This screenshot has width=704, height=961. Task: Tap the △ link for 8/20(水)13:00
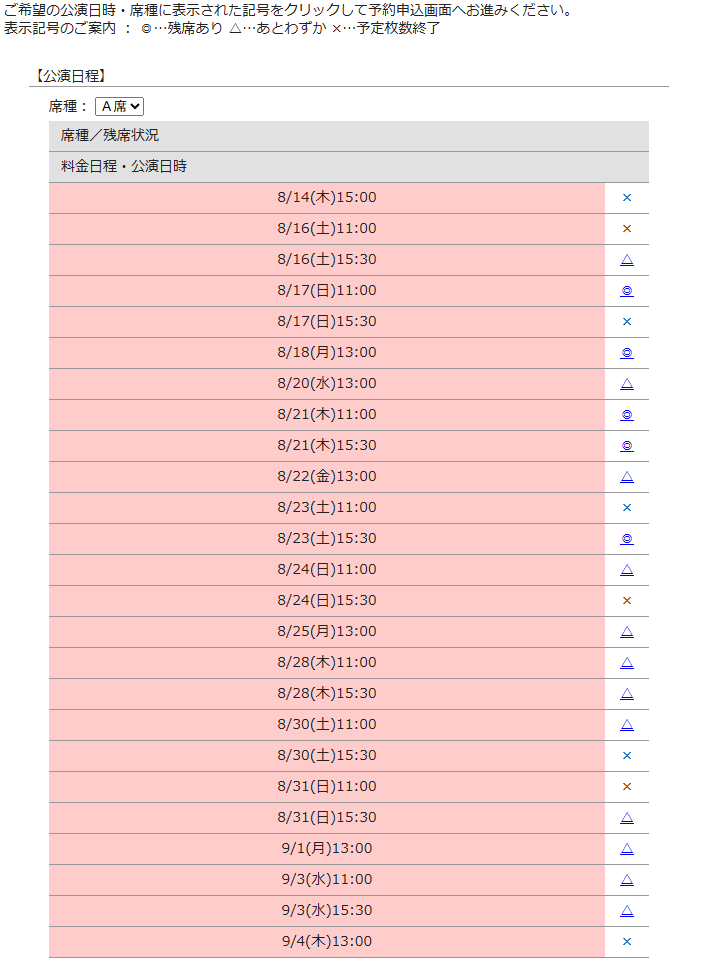click(x=627, y=384)
